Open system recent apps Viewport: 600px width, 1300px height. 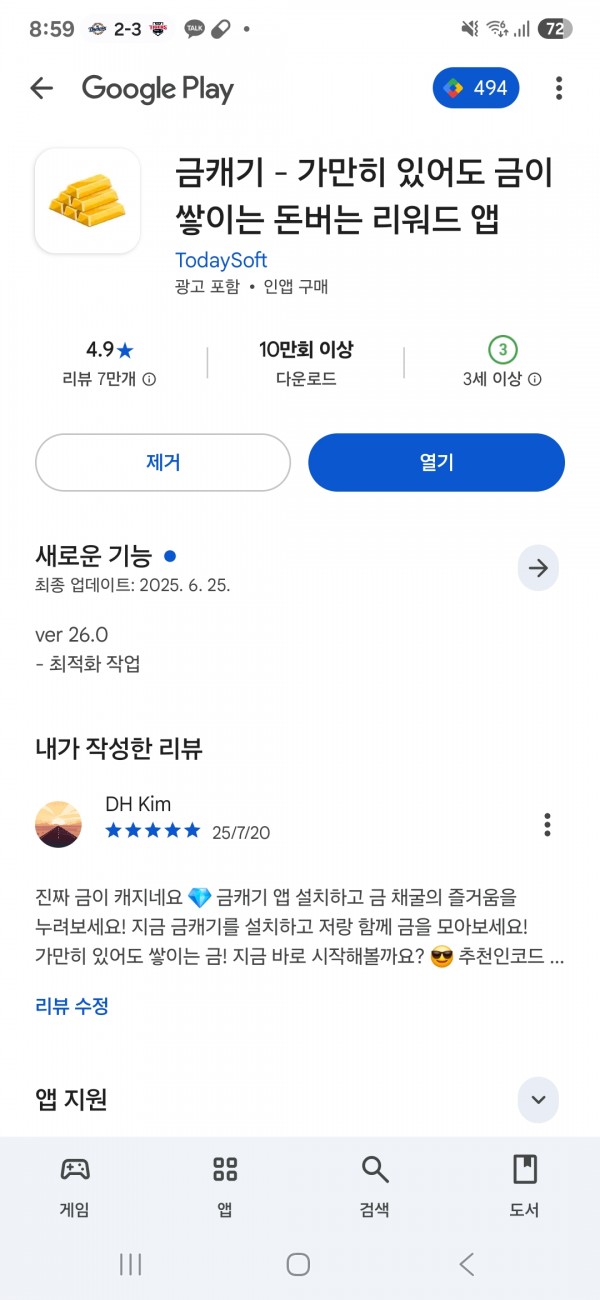[130, 1264]
